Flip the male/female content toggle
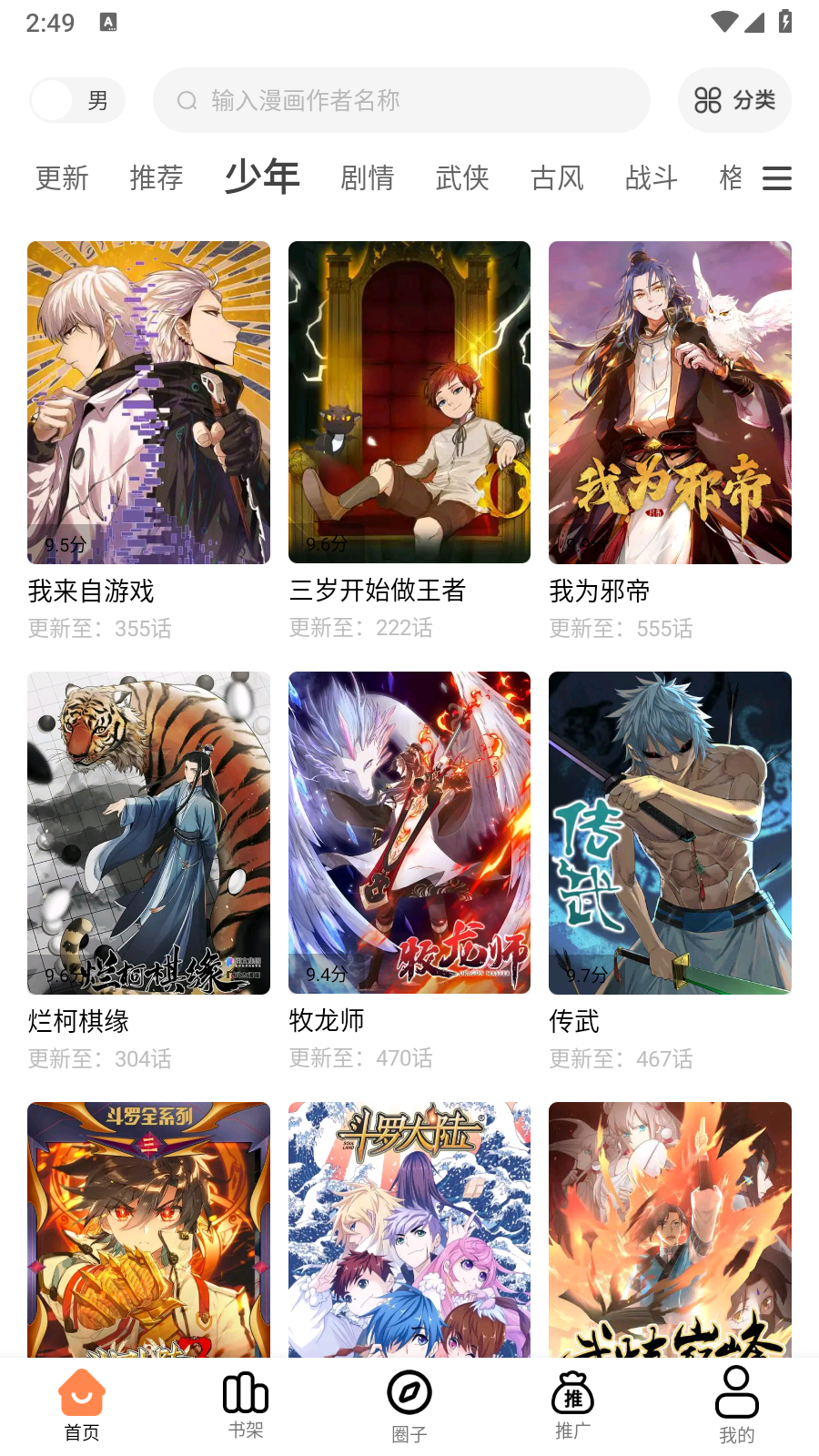819x1456 pixels. coord(77,100)
